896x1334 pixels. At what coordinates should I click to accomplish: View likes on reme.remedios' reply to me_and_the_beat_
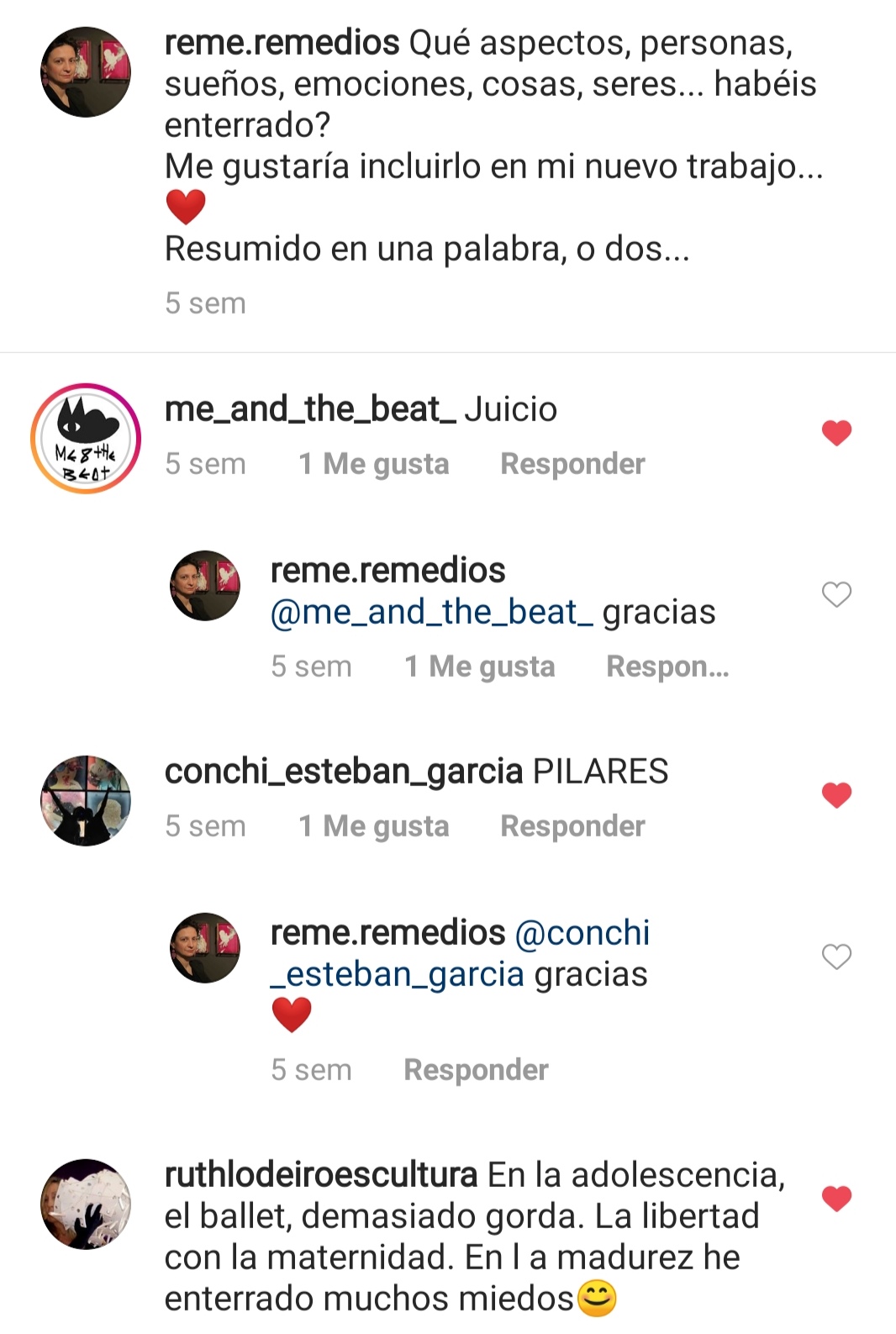(x=479, y=667)
